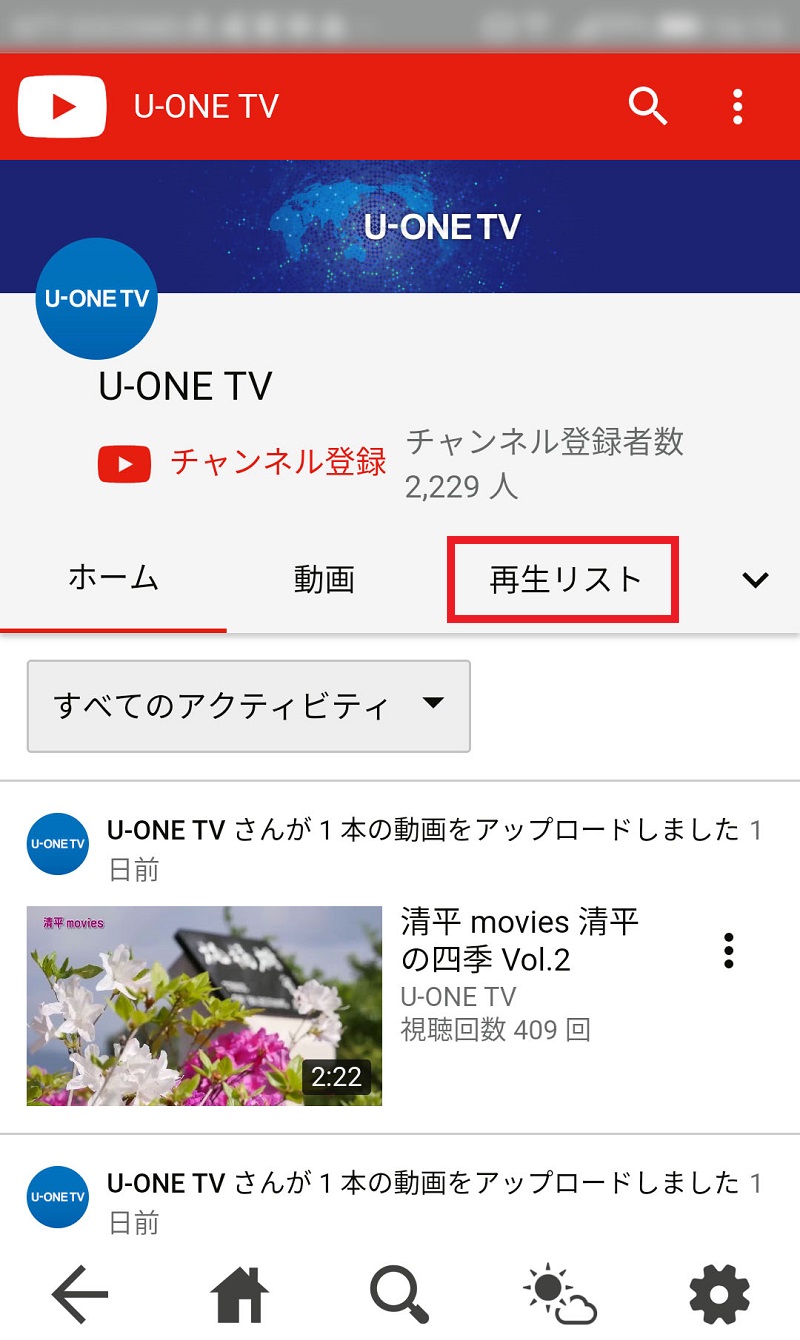Open the search magnifier in the header

647,105
